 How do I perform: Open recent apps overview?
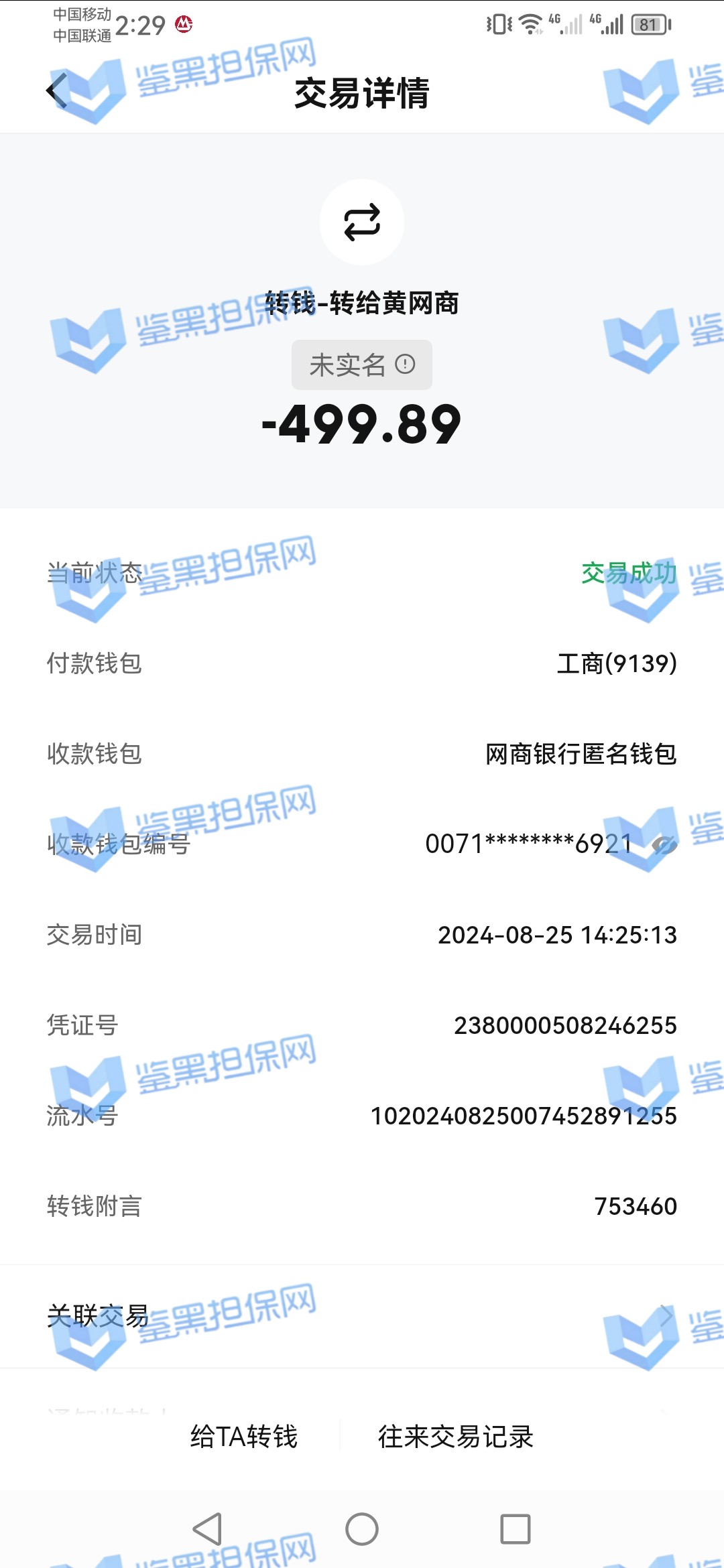click(516, 1529)
